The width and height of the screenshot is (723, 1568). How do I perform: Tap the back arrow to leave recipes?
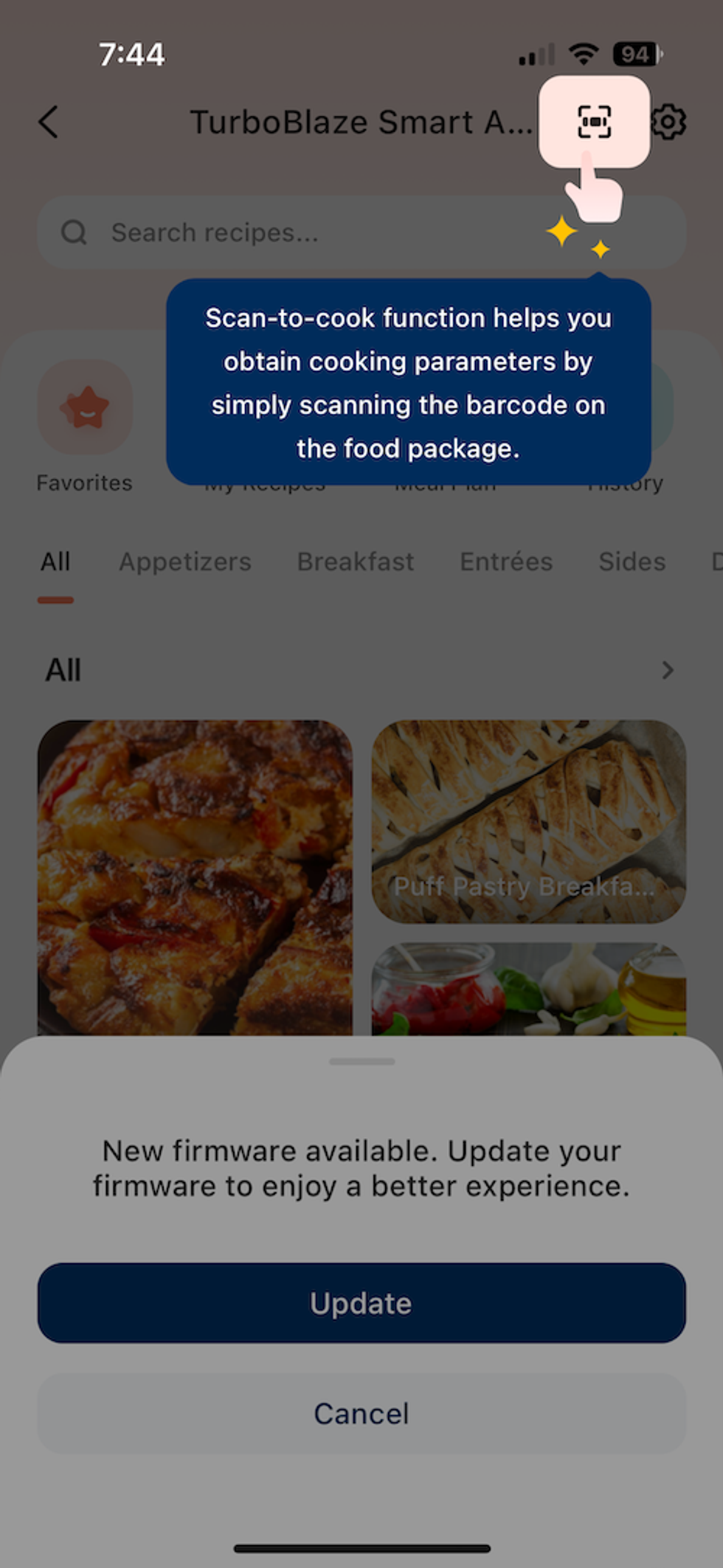(x=47, y=122)
